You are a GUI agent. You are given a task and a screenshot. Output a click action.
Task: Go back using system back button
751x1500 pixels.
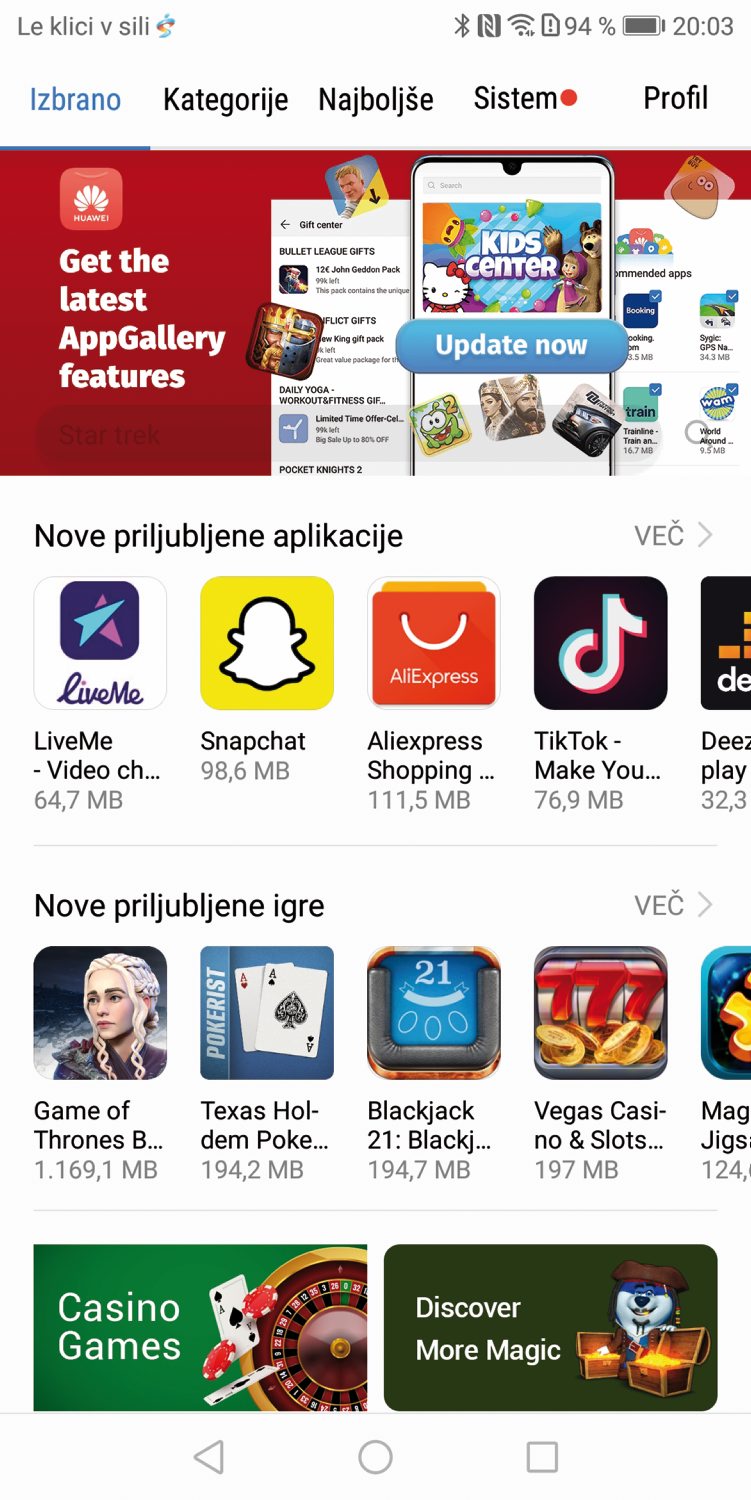tap(208, 1457)
